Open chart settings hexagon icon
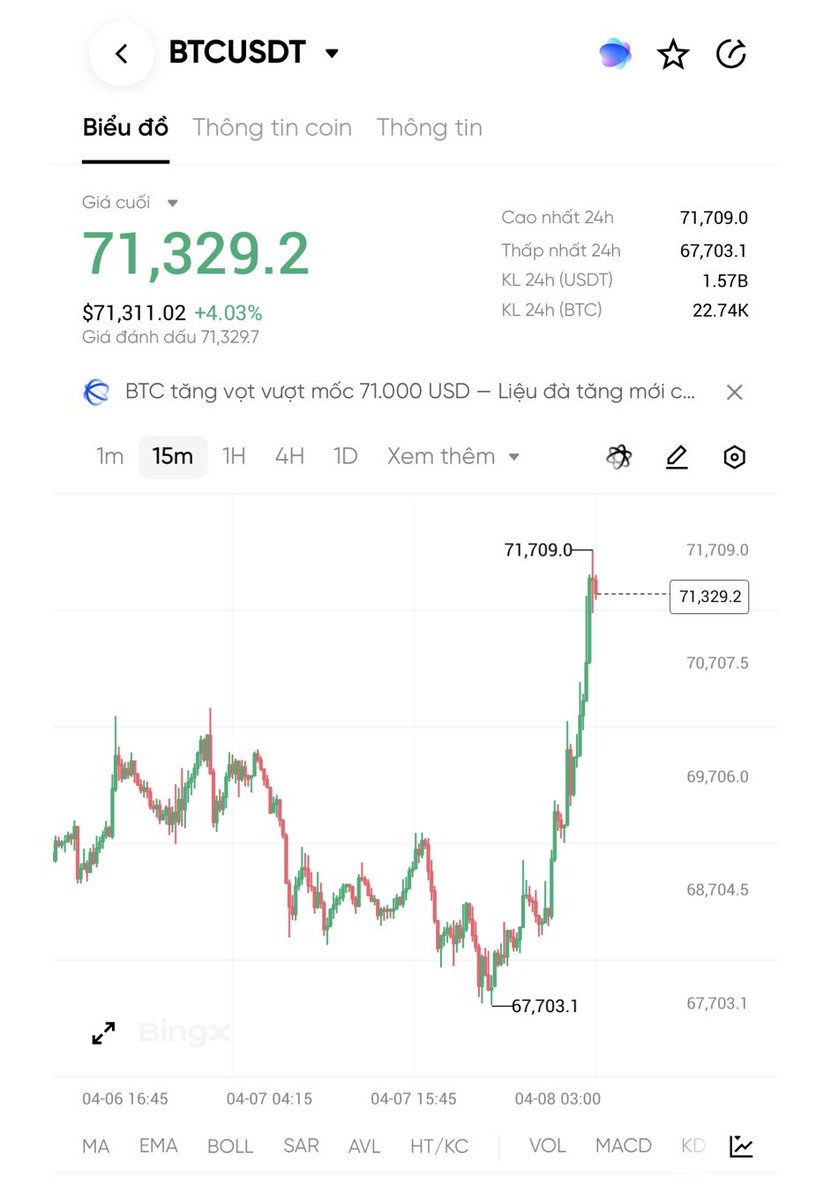Screen dimensions: 831x1200 [x=735, y=457]
